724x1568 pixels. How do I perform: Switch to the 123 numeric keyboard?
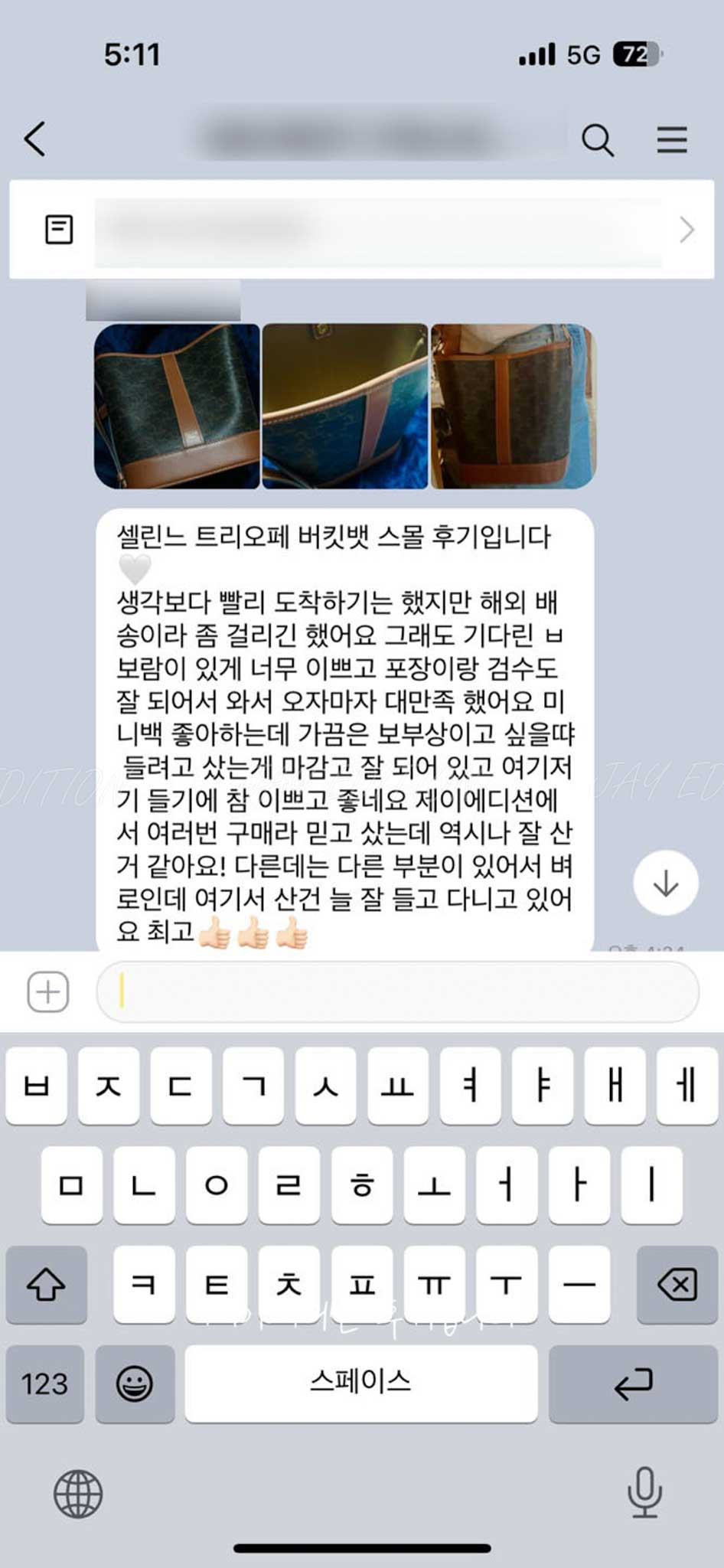point(44,1384)
